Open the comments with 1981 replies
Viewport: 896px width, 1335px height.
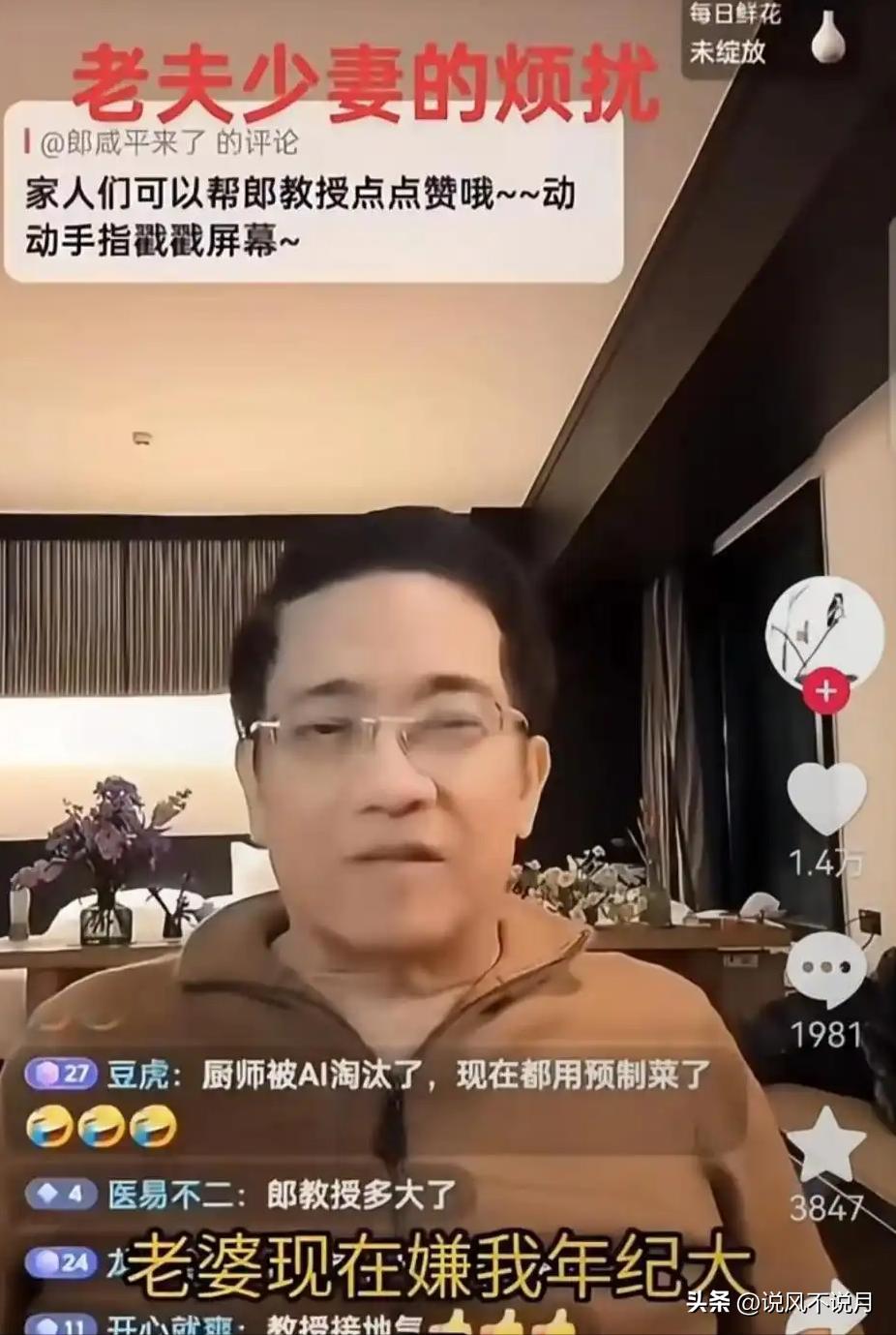coord(824,969)
